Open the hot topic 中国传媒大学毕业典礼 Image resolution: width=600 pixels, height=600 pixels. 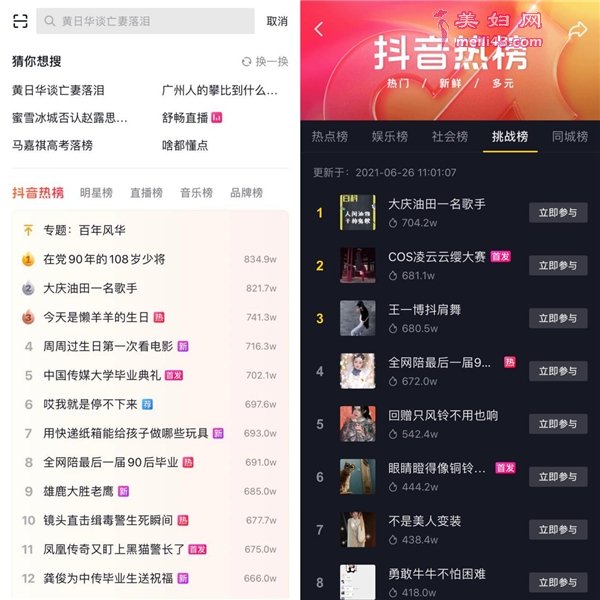pyautogui.click(x=102, y=376)
